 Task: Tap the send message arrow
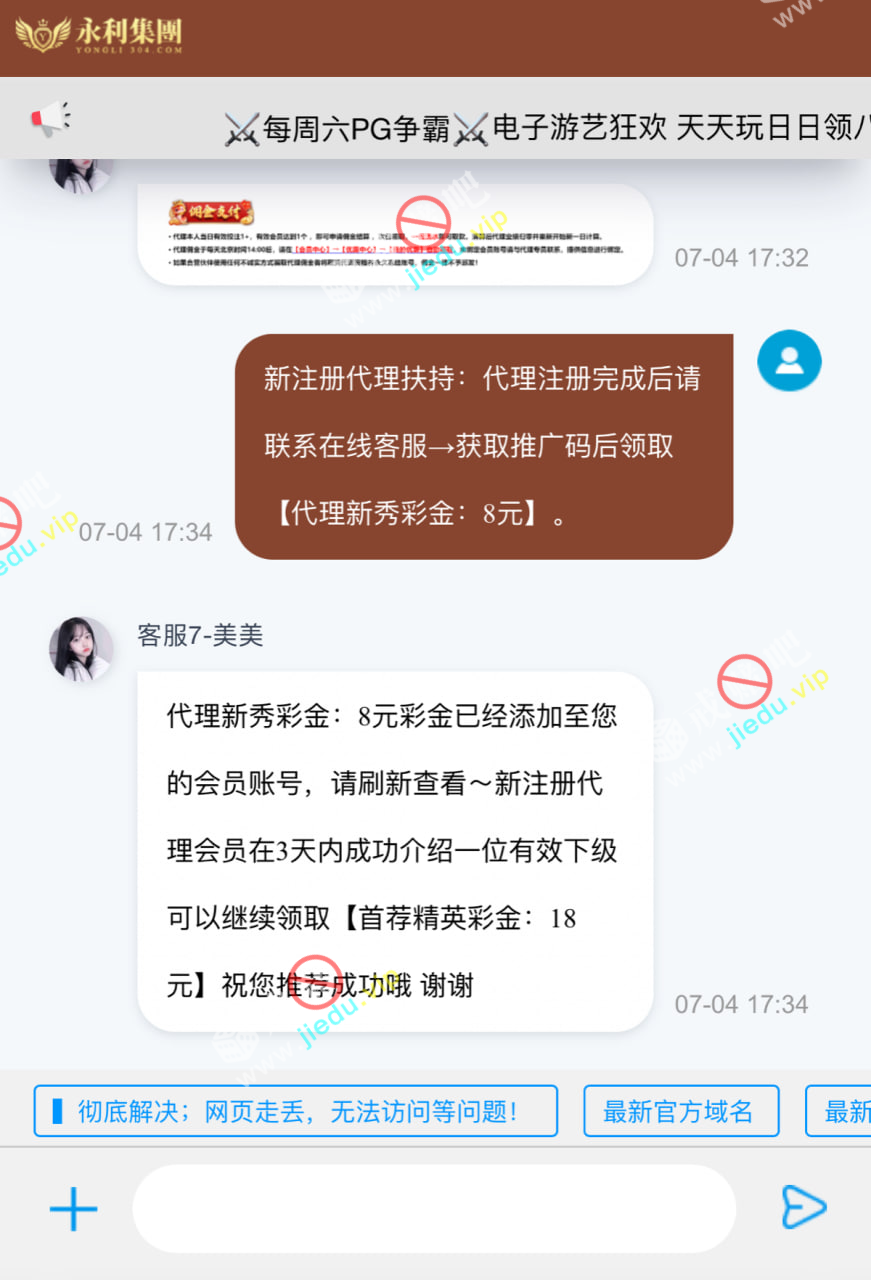[803, 1208]
